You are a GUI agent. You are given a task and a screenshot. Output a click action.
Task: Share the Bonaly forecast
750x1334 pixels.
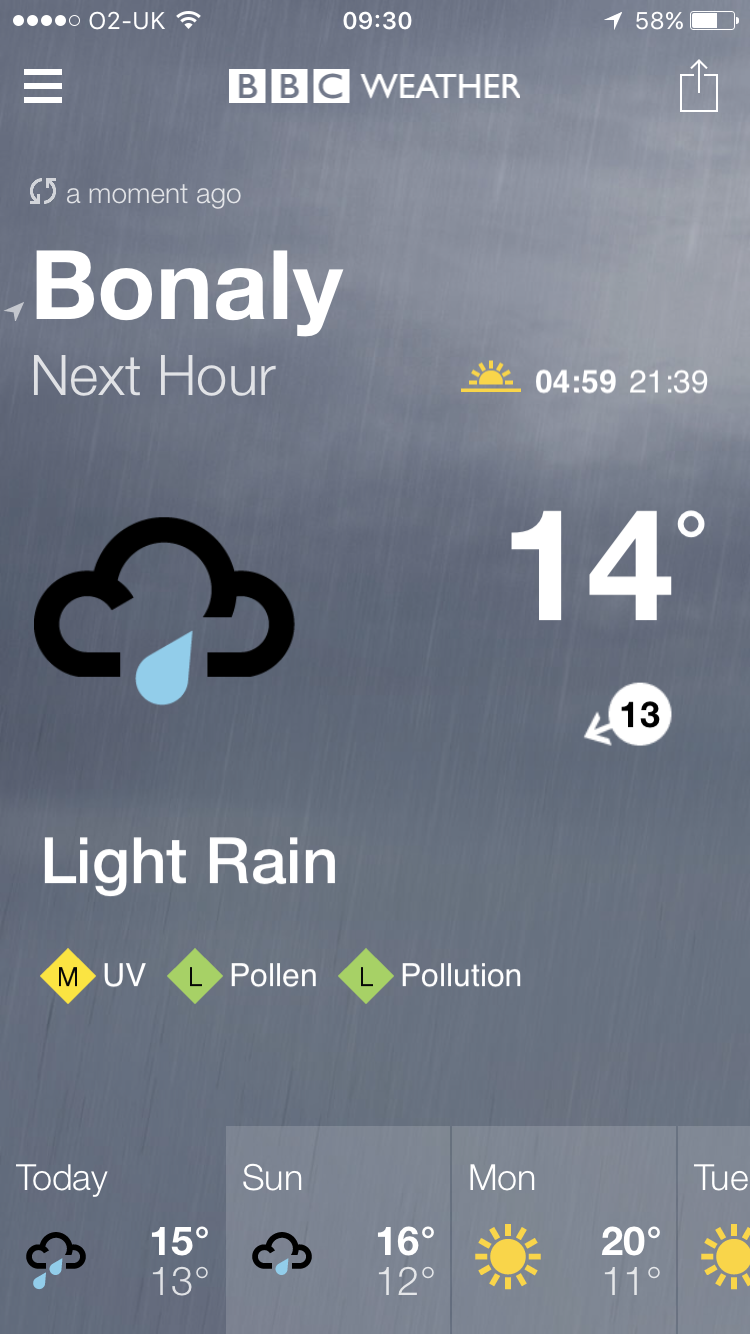click(x=699, y=86)
